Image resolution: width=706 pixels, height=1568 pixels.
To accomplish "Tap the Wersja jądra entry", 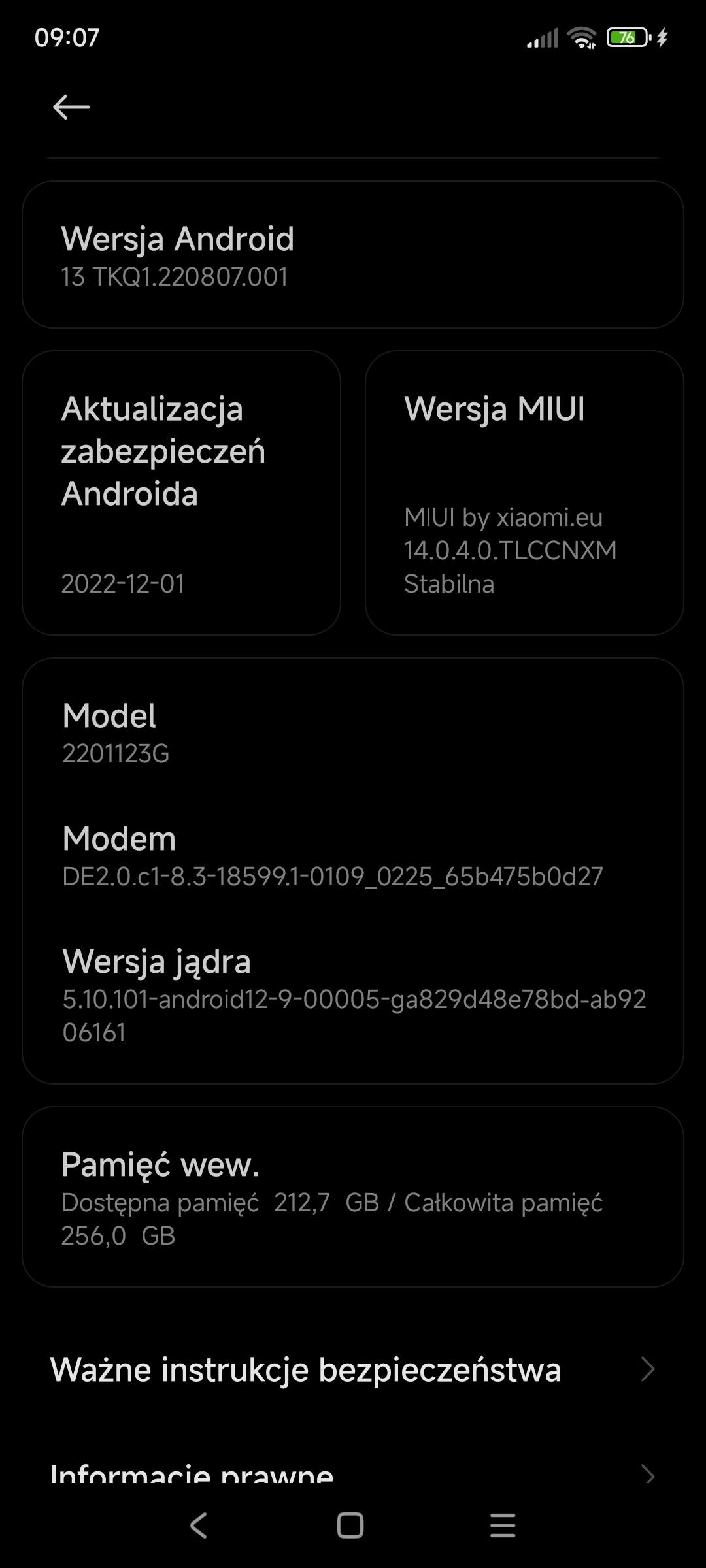I will [353, 996].
